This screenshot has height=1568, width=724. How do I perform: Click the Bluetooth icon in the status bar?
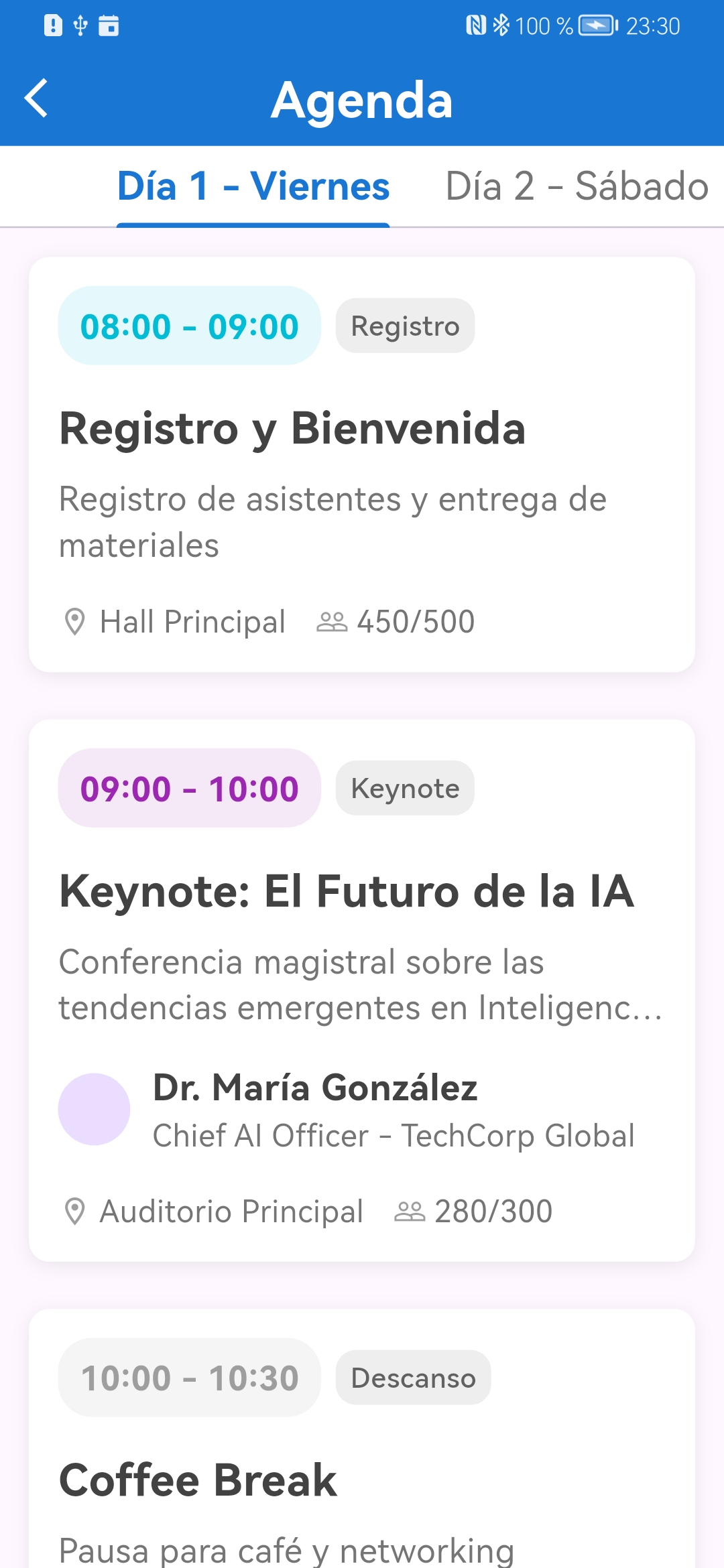[500, 25]
